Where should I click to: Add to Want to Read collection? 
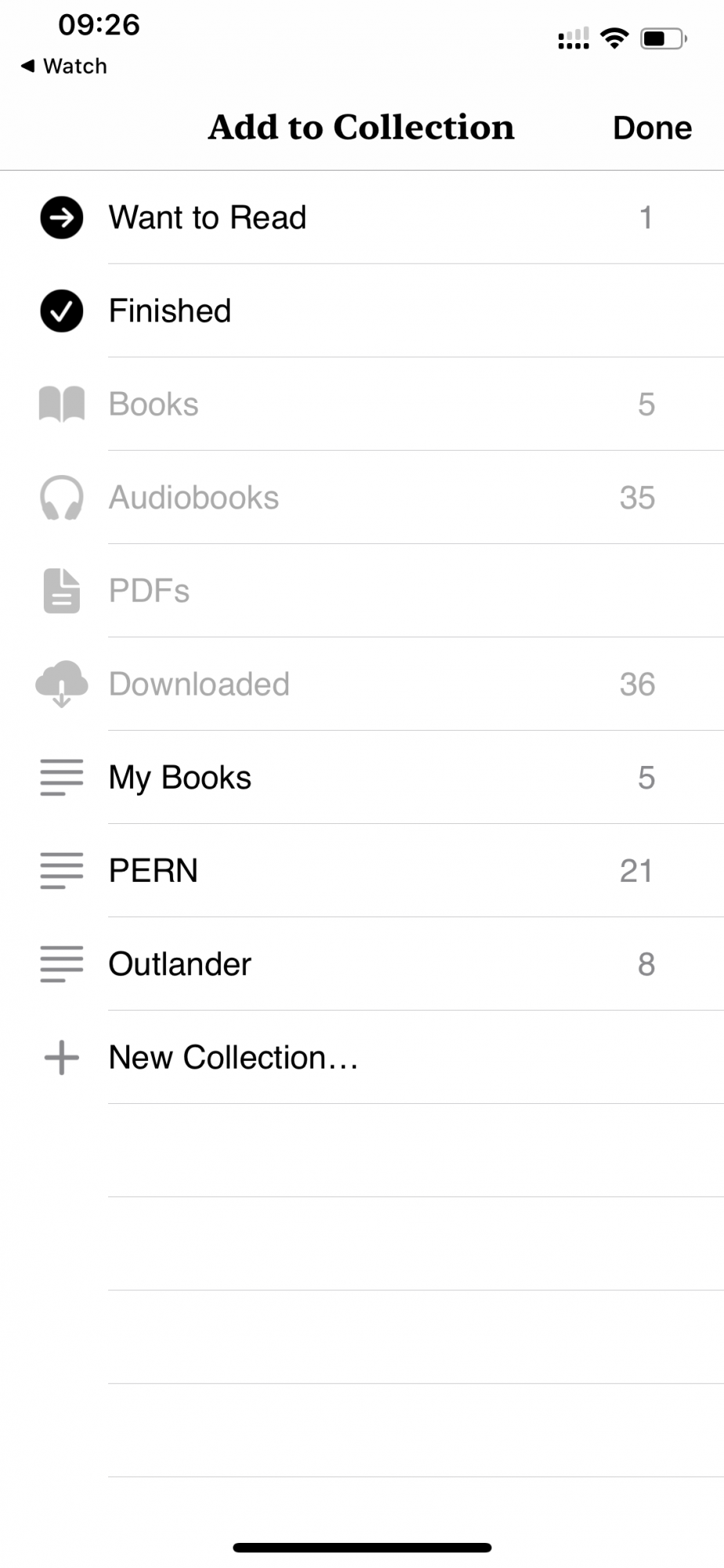[x=208, y=218]
